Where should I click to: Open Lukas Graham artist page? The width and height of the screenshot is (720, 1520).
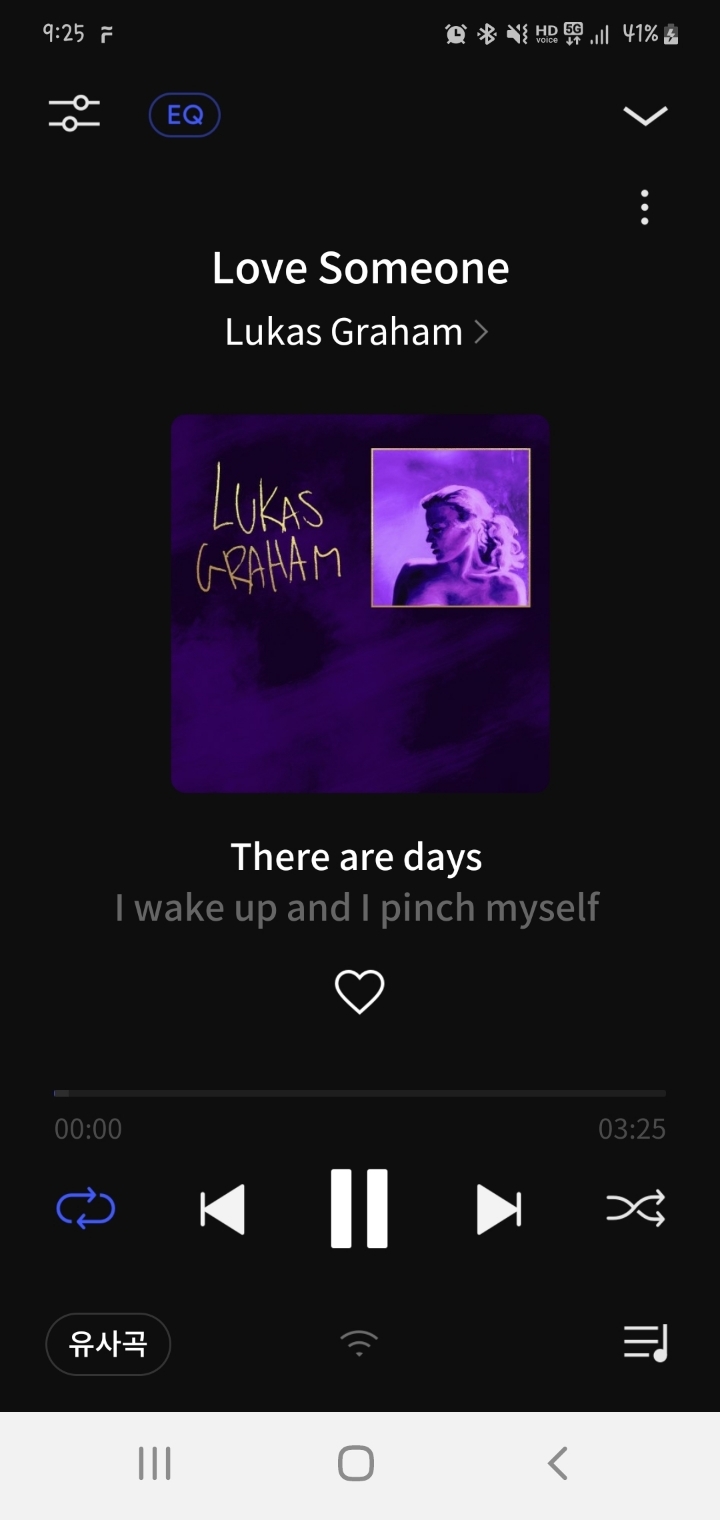tap(357, 332)
